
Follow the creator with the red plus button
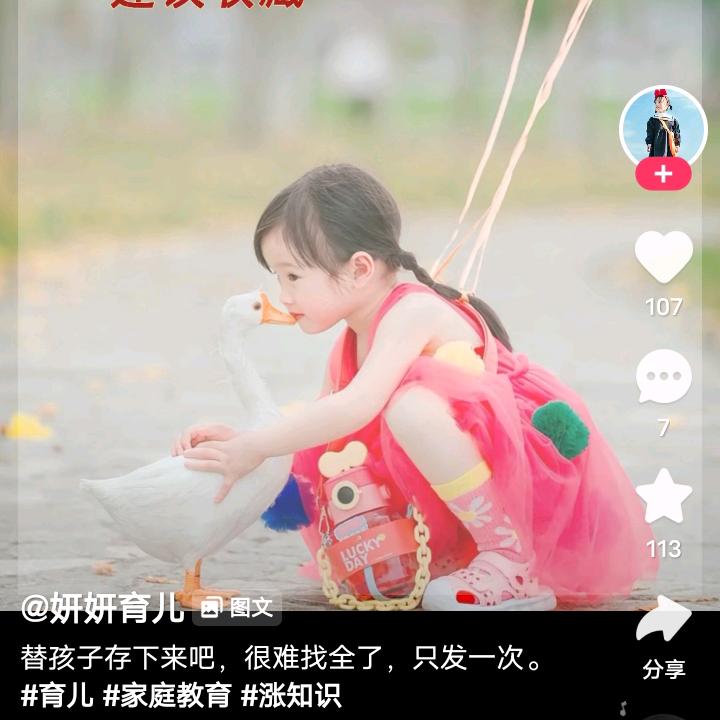tap(663, 174)
